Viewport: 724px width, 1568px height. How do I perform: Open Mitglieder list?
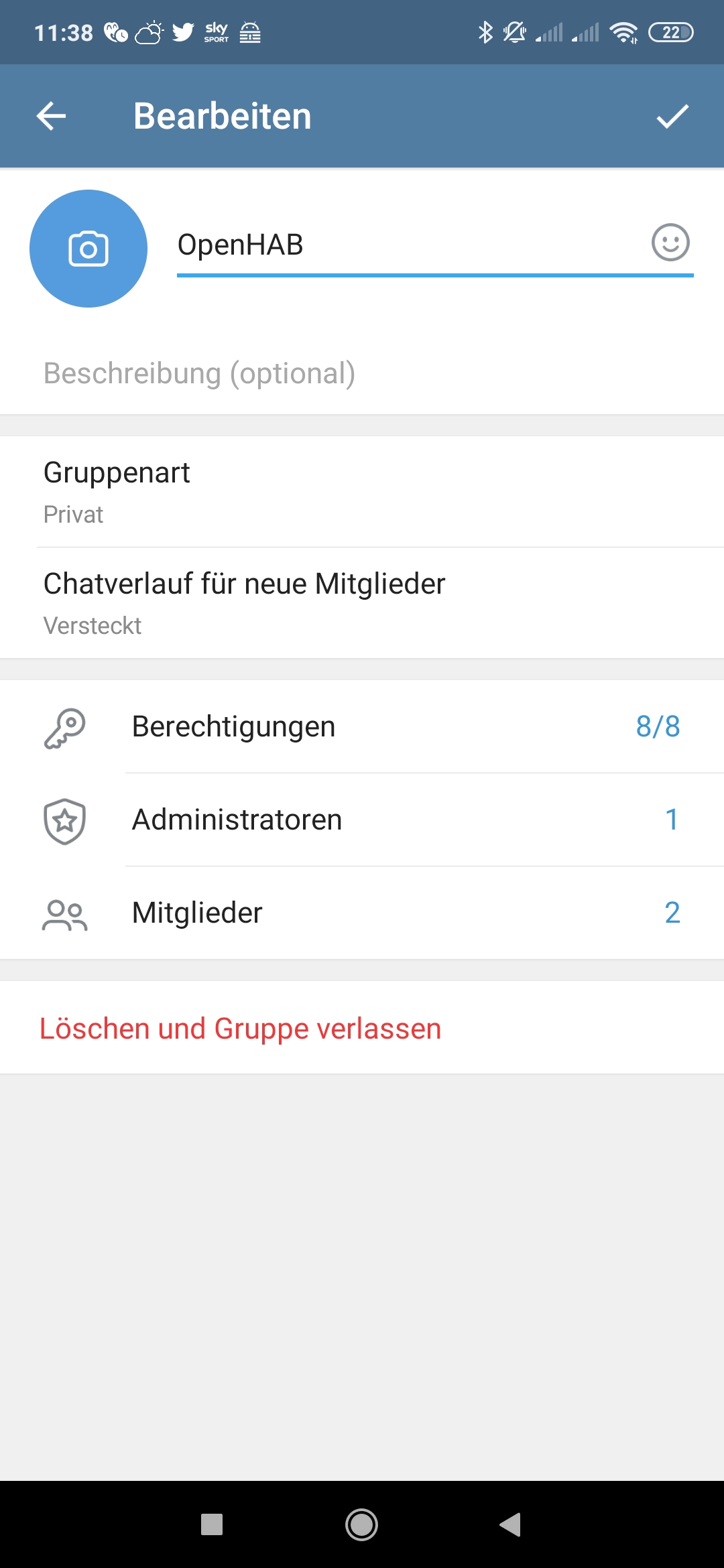pos(362,913)
